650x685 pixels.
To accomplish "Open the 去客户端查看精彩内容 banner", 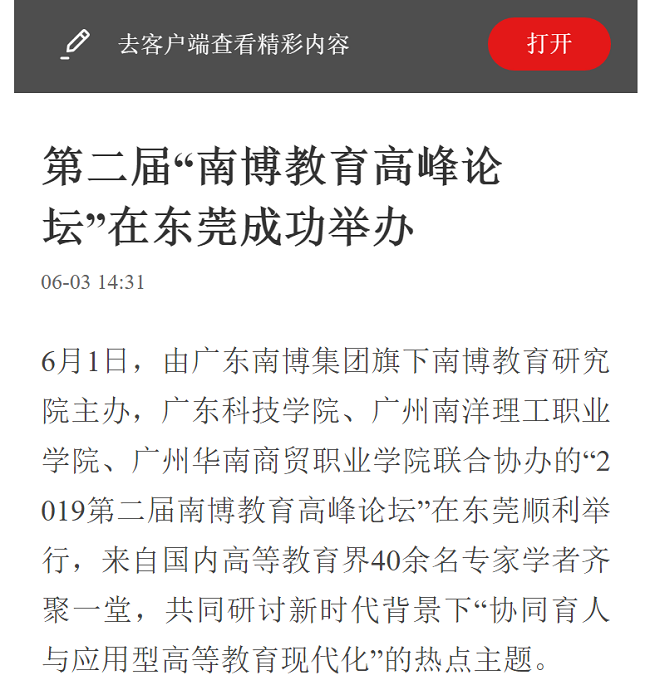I will pyautogui.click(x=233, y=44).
